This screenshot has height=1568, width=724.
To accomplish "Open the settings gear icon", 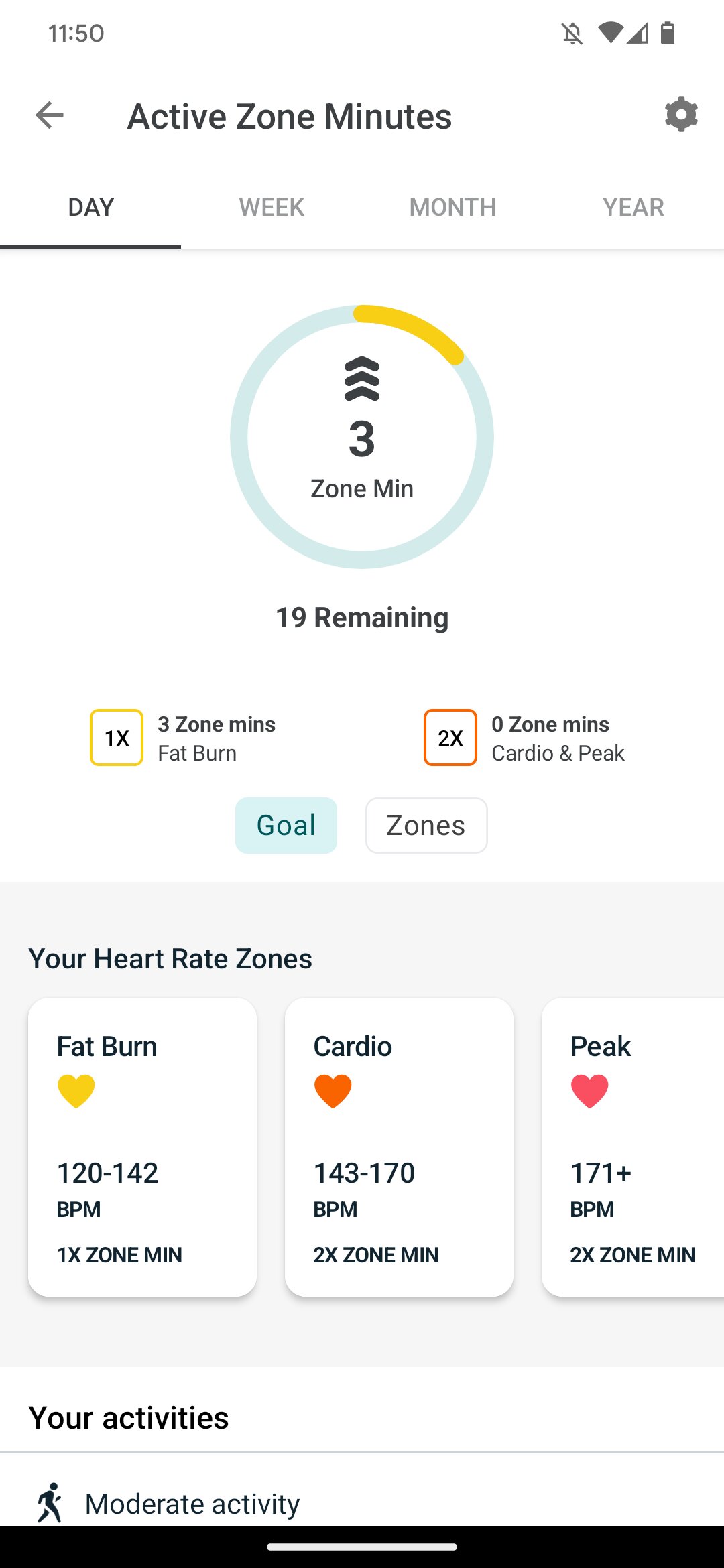I will pyautogui.click(x=681, y=115).
